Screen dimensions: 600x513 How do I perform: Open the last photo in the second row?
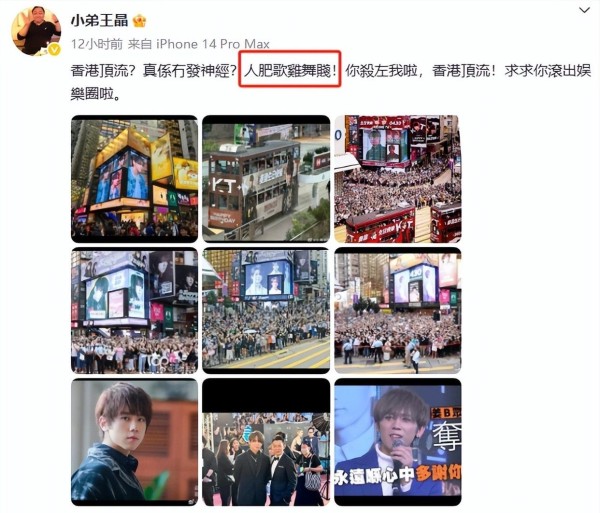point(397,311)
